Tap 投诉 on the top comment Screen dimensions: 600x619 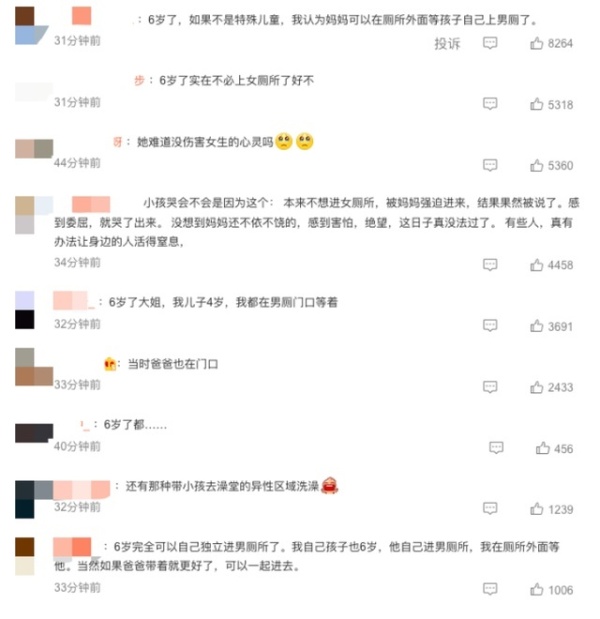click(447, 44)
